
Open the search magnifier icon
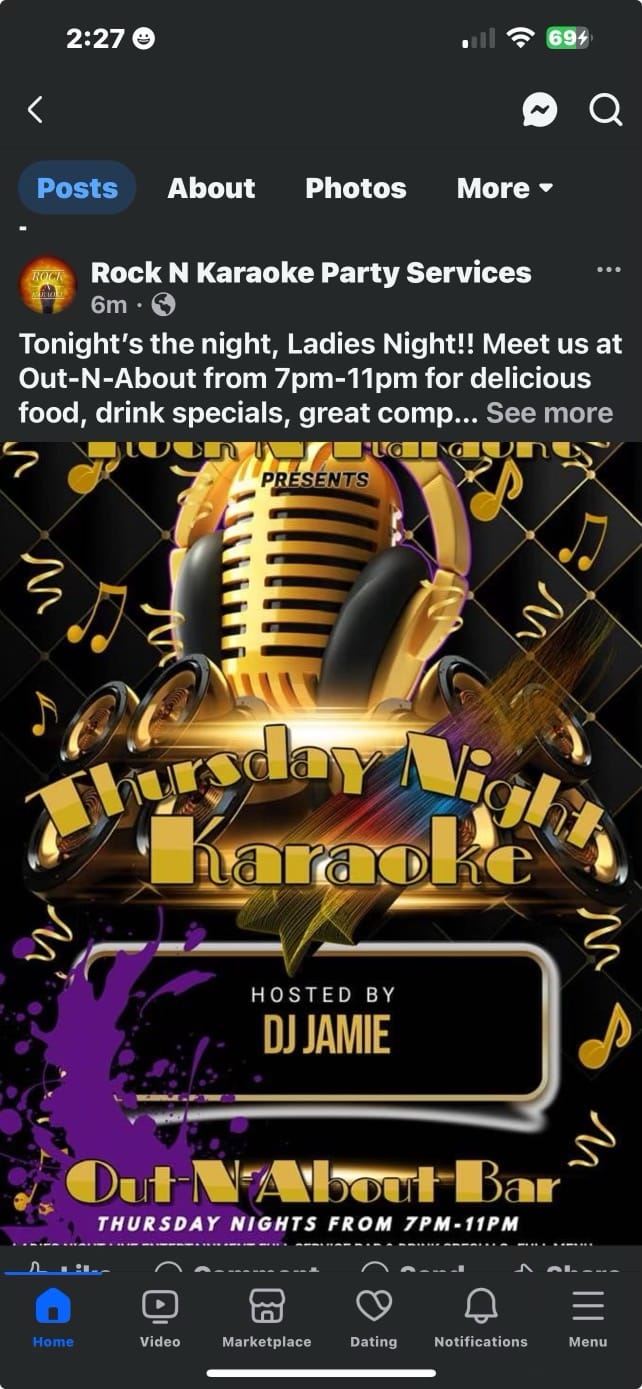(605, 110)
